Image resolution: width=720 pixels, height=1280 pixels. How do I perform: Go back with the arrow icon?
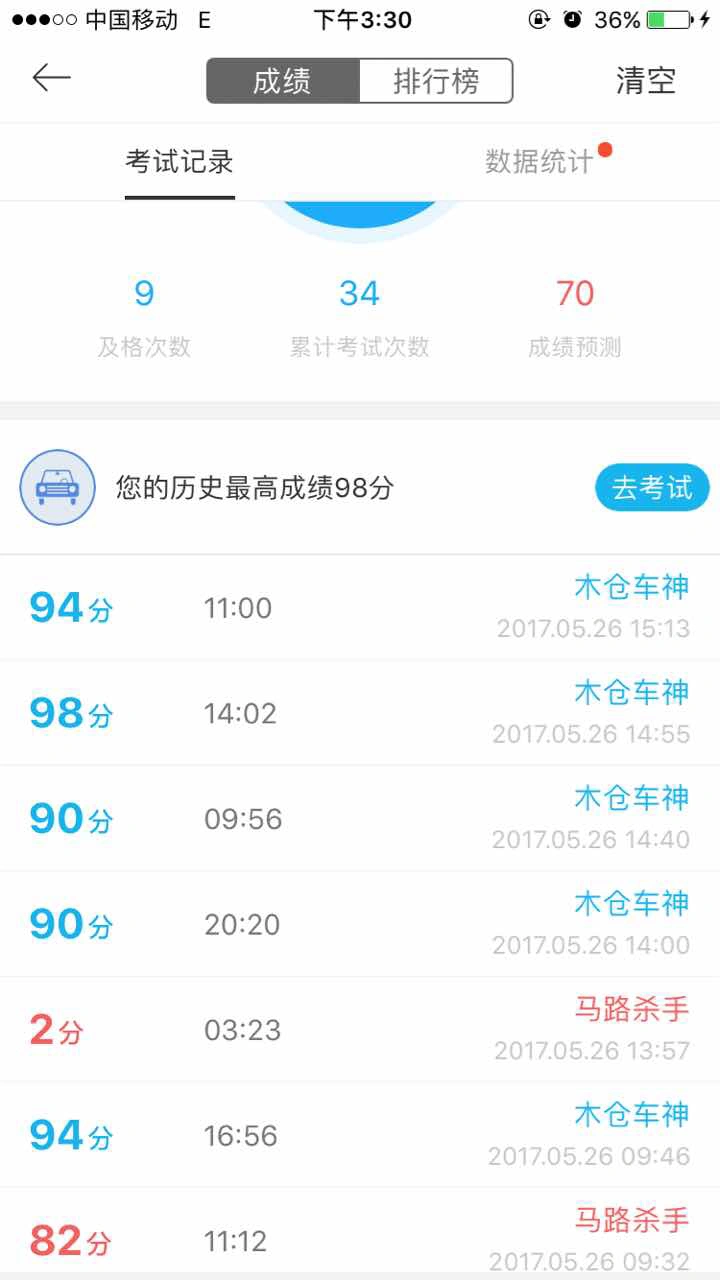(51, 78)
